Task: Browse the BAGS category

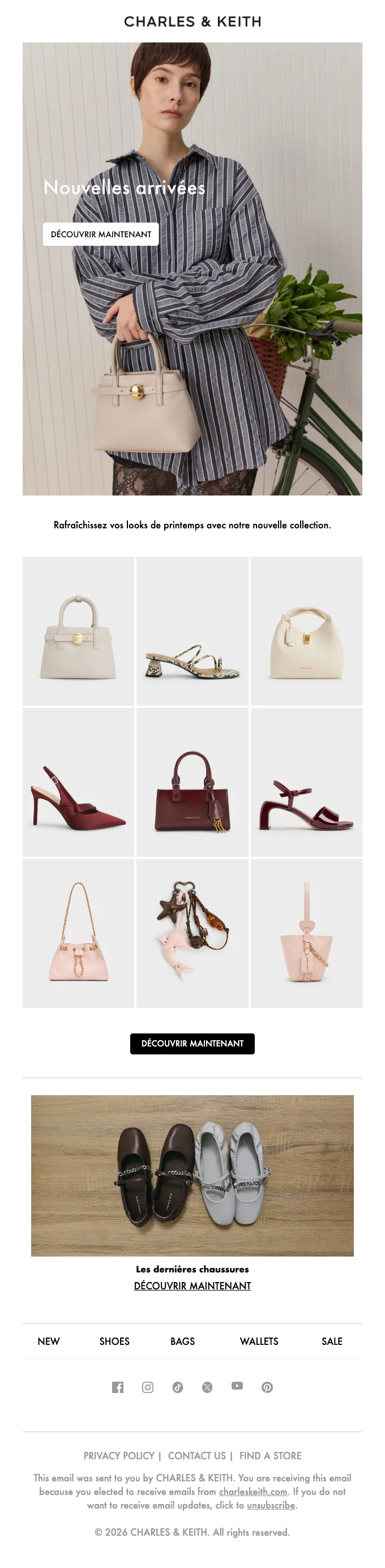Action: click(x=182, y=1341)
